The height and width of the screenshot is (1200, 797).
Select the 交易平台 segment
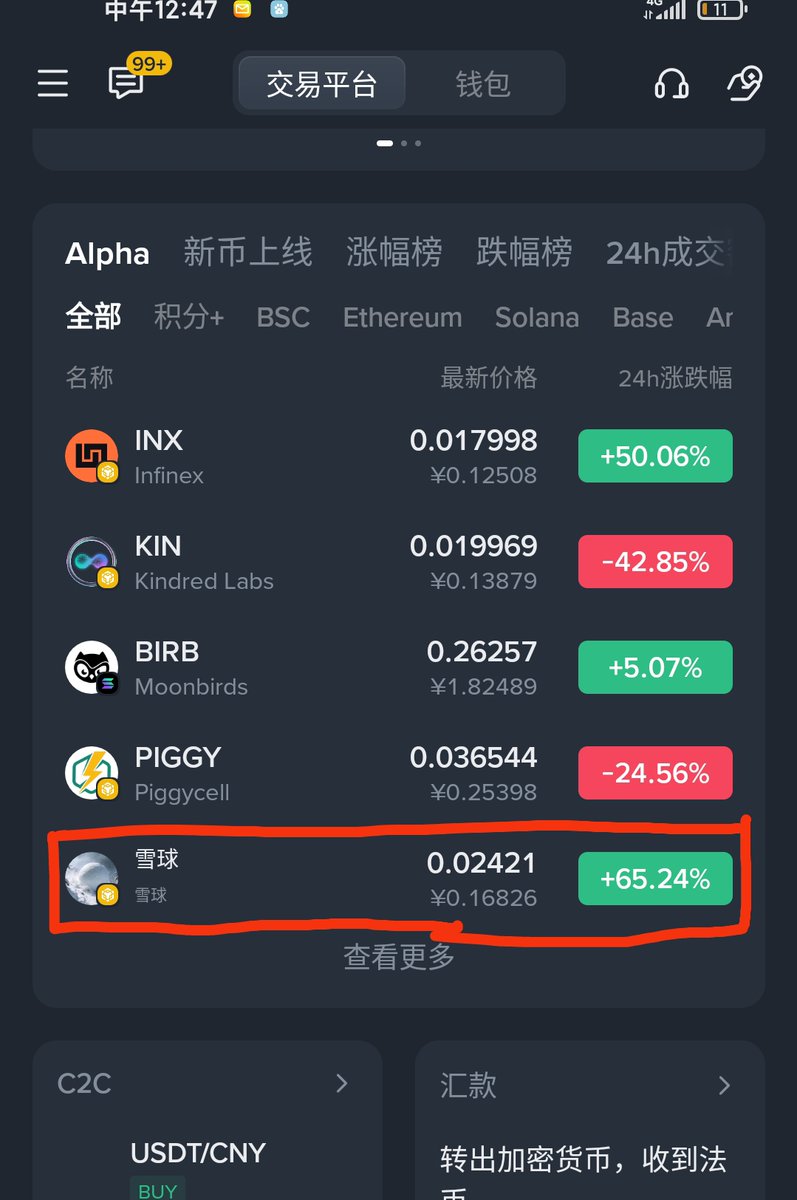(321, 84)
